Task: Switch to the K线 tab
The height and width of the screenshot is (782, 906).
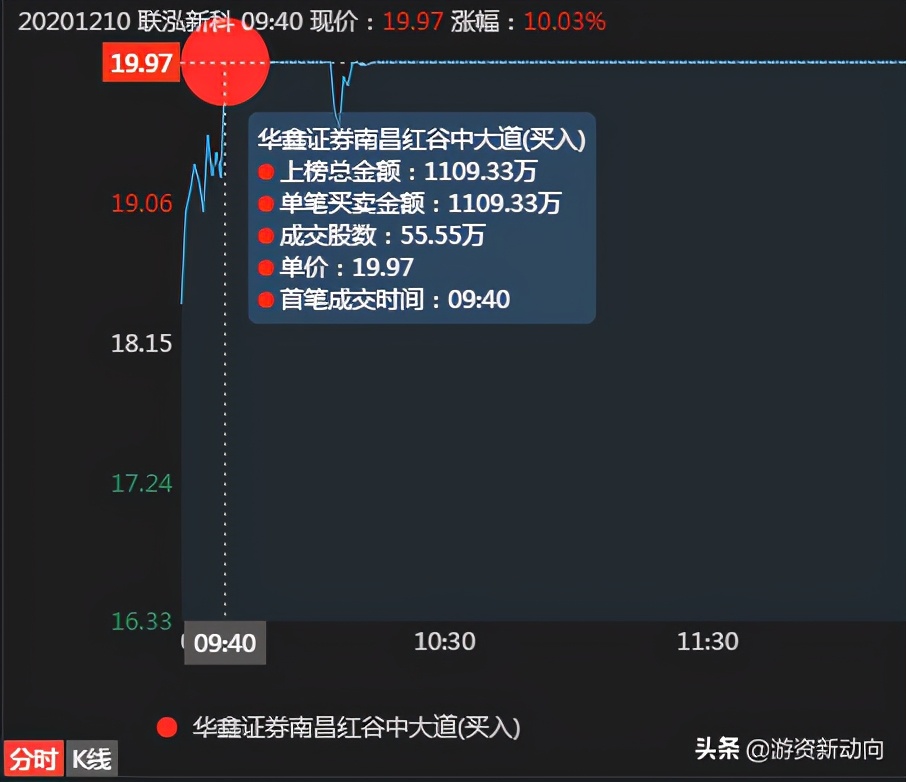Action: (x=91, y=760)
